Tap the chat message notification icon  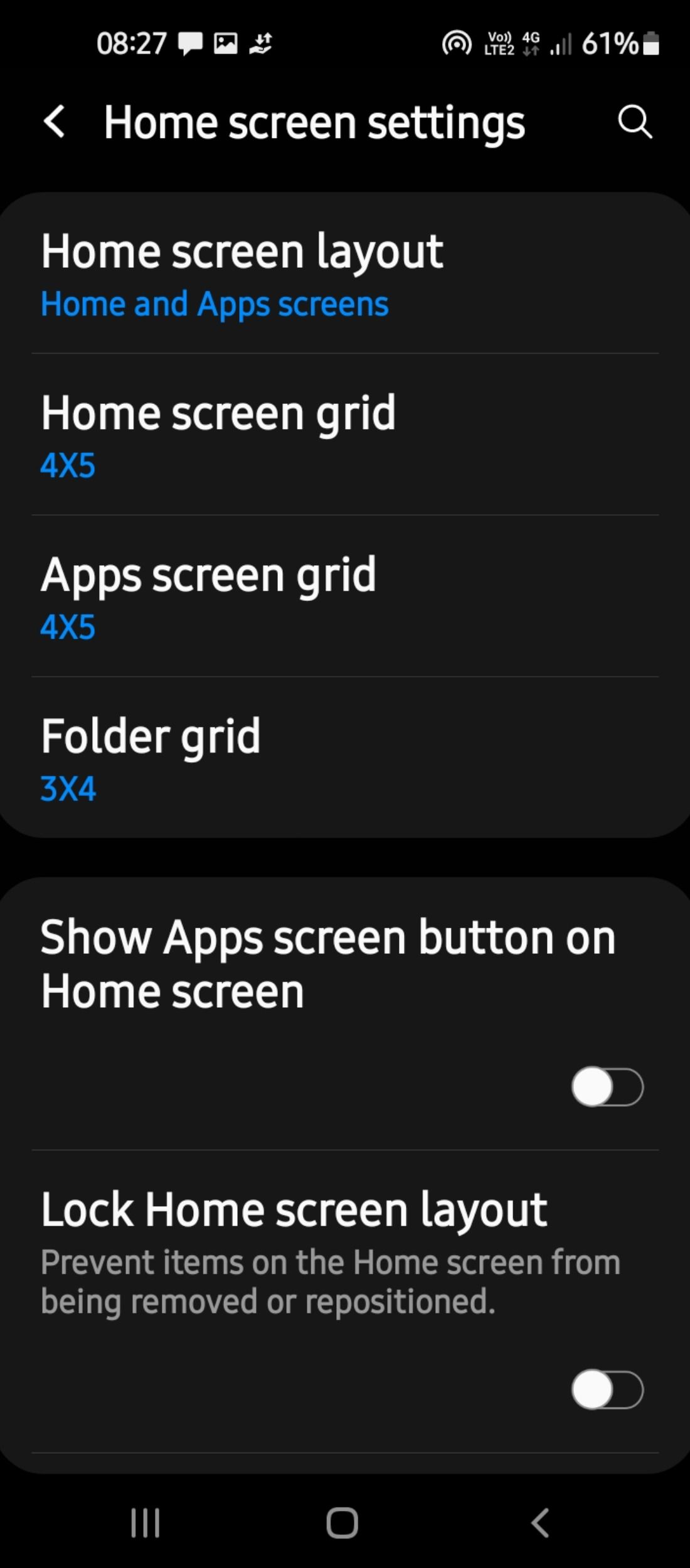click(191, 43)
